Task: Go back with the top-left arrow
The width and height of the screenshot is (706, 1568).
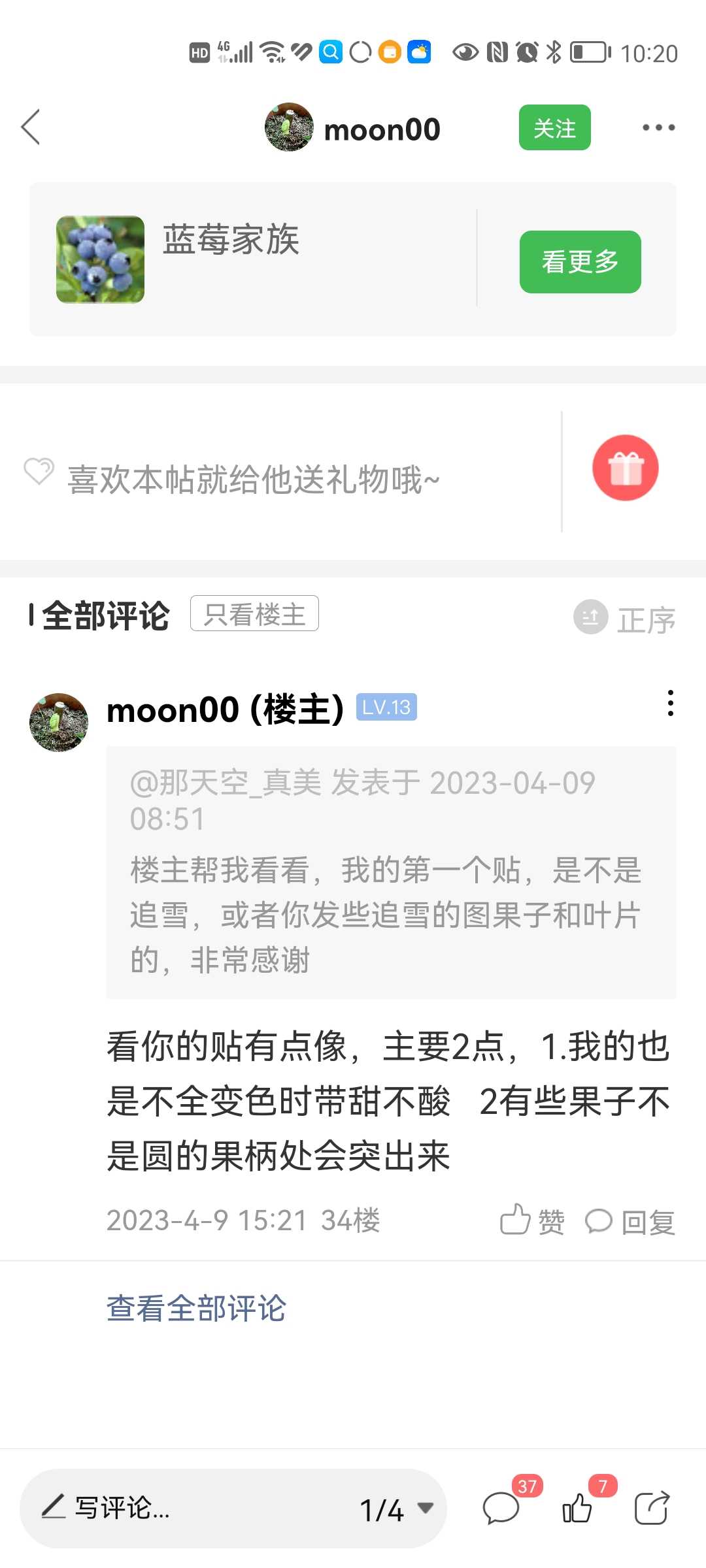Action: tap(31, 127)
